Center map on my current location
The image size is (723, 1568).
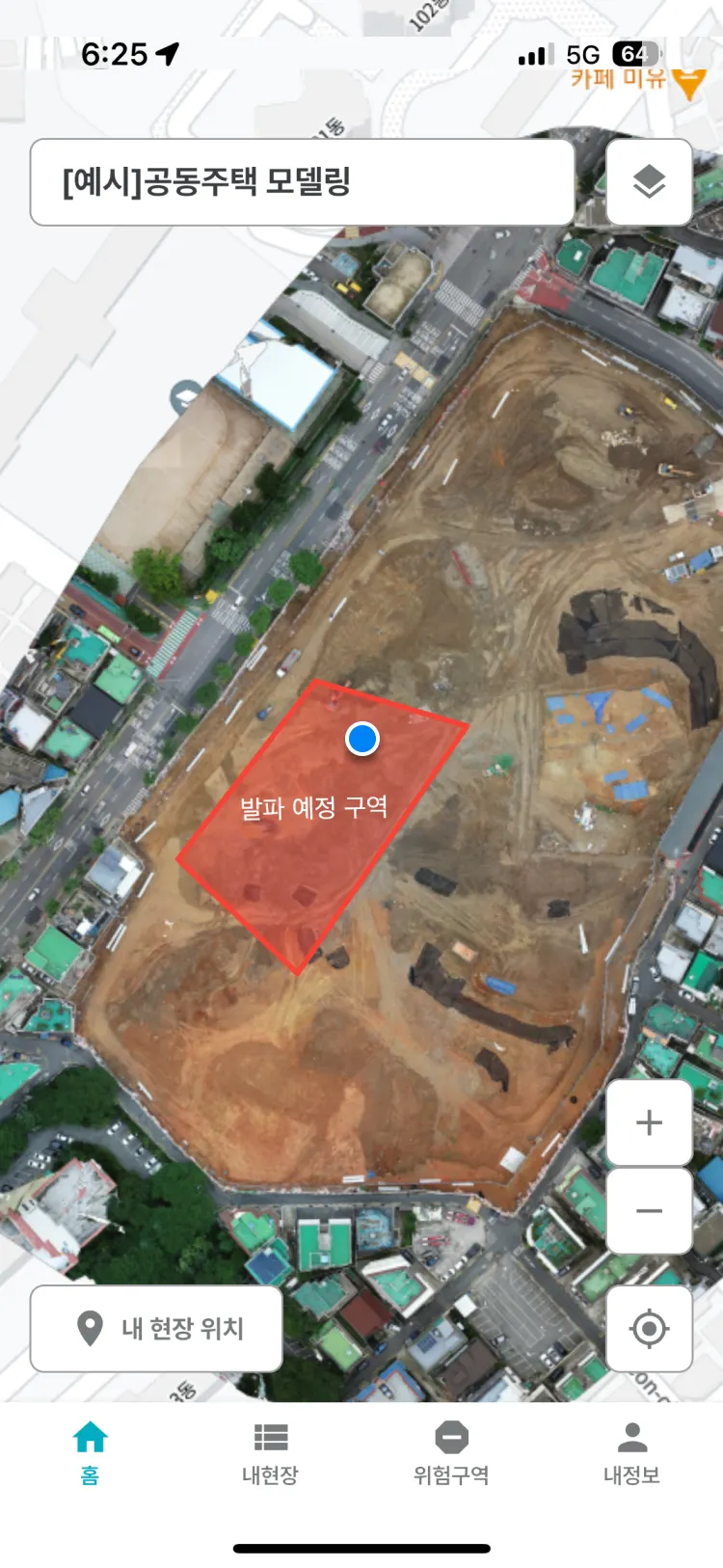[649, 1329]
